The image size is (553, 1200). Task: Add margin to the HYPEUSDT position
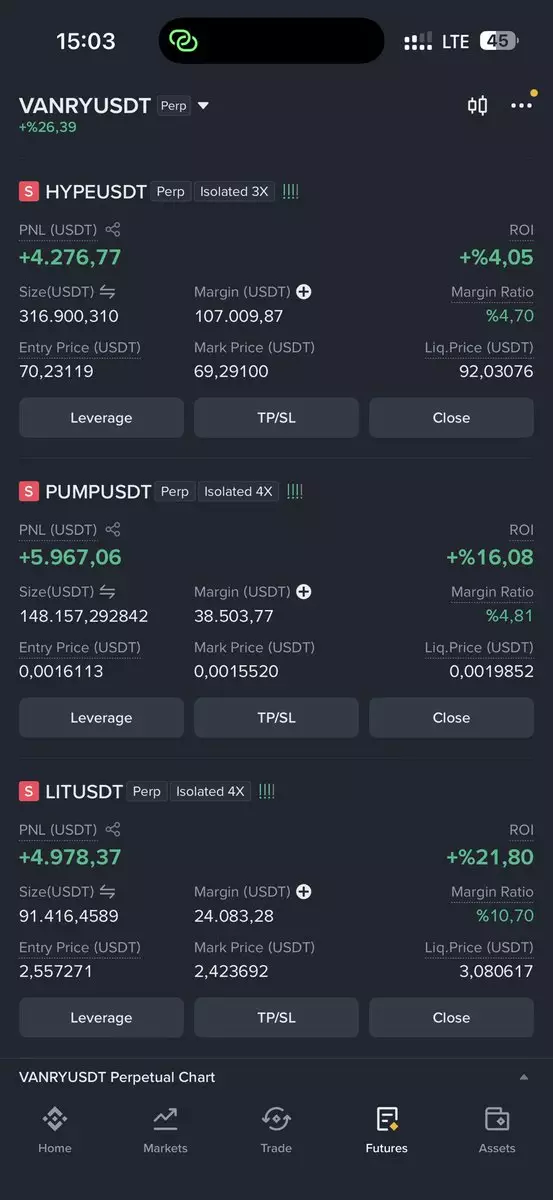[304, 292]
